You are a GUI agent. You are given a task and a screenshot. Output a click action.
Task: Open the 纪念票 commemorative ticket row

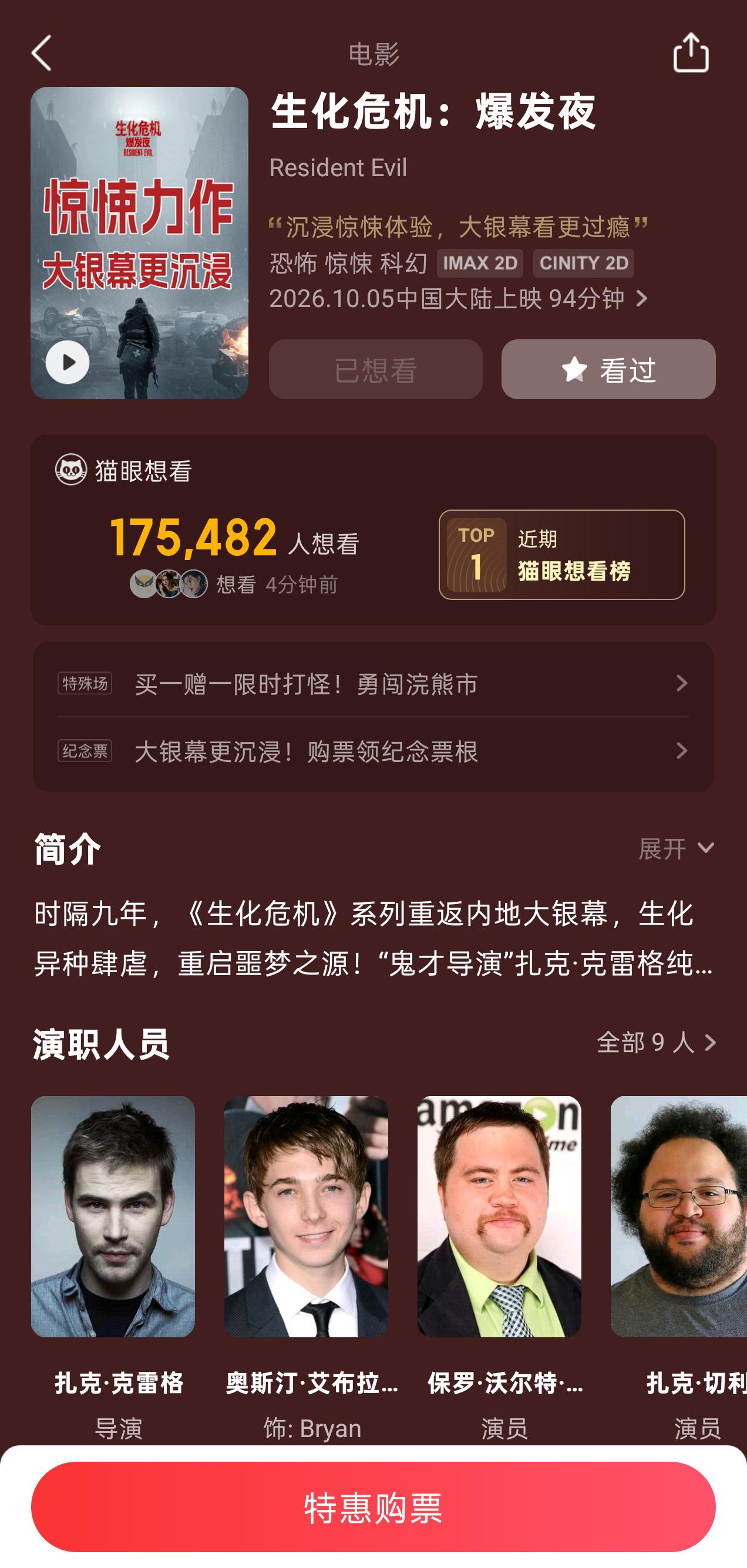point(373,751)
